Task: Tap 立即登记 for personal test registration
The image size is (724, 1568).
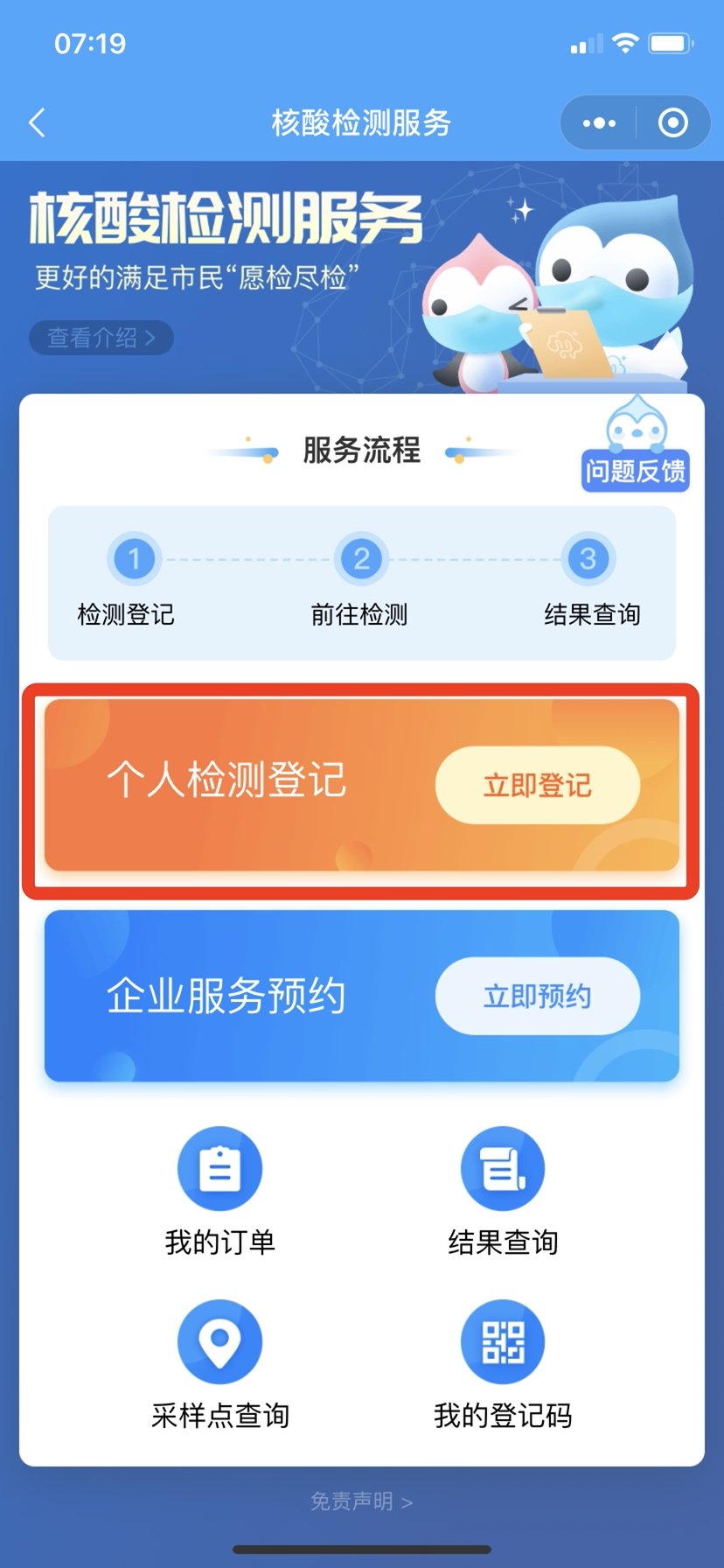Action: pos(537,785)
